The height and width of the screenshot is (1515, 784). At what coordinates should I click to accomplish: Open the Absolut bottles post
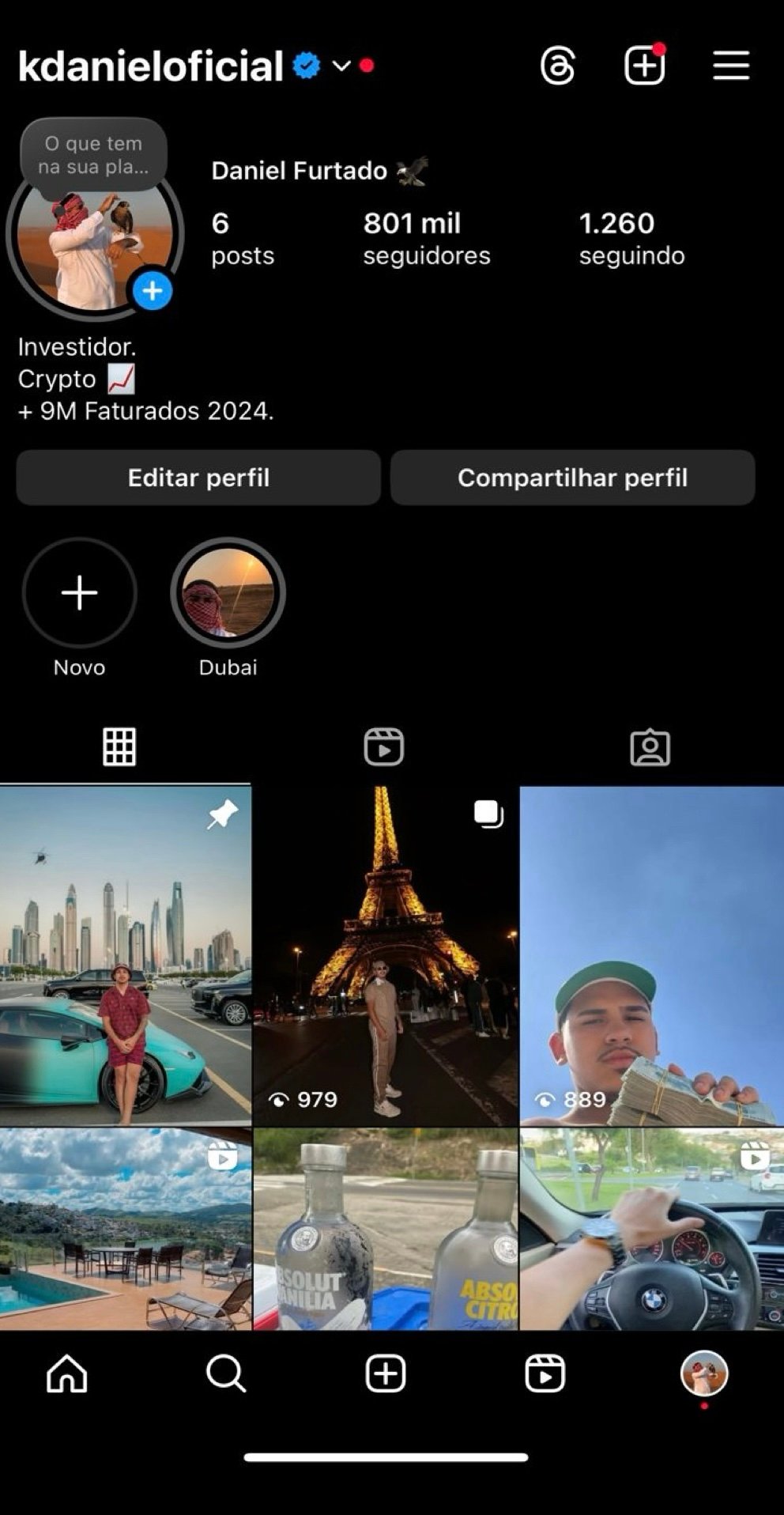(x=386, y=1229)
